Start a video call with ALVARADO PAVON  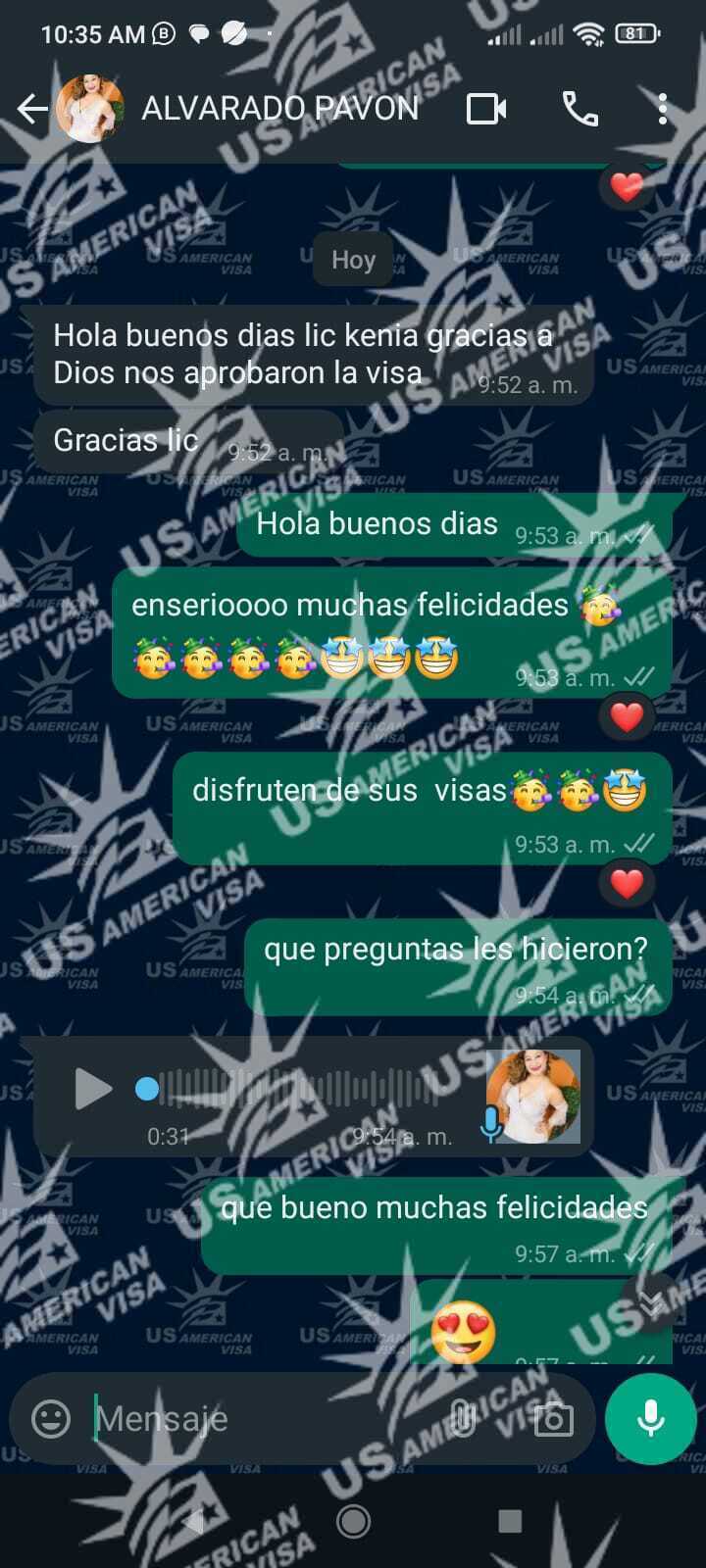486,109
